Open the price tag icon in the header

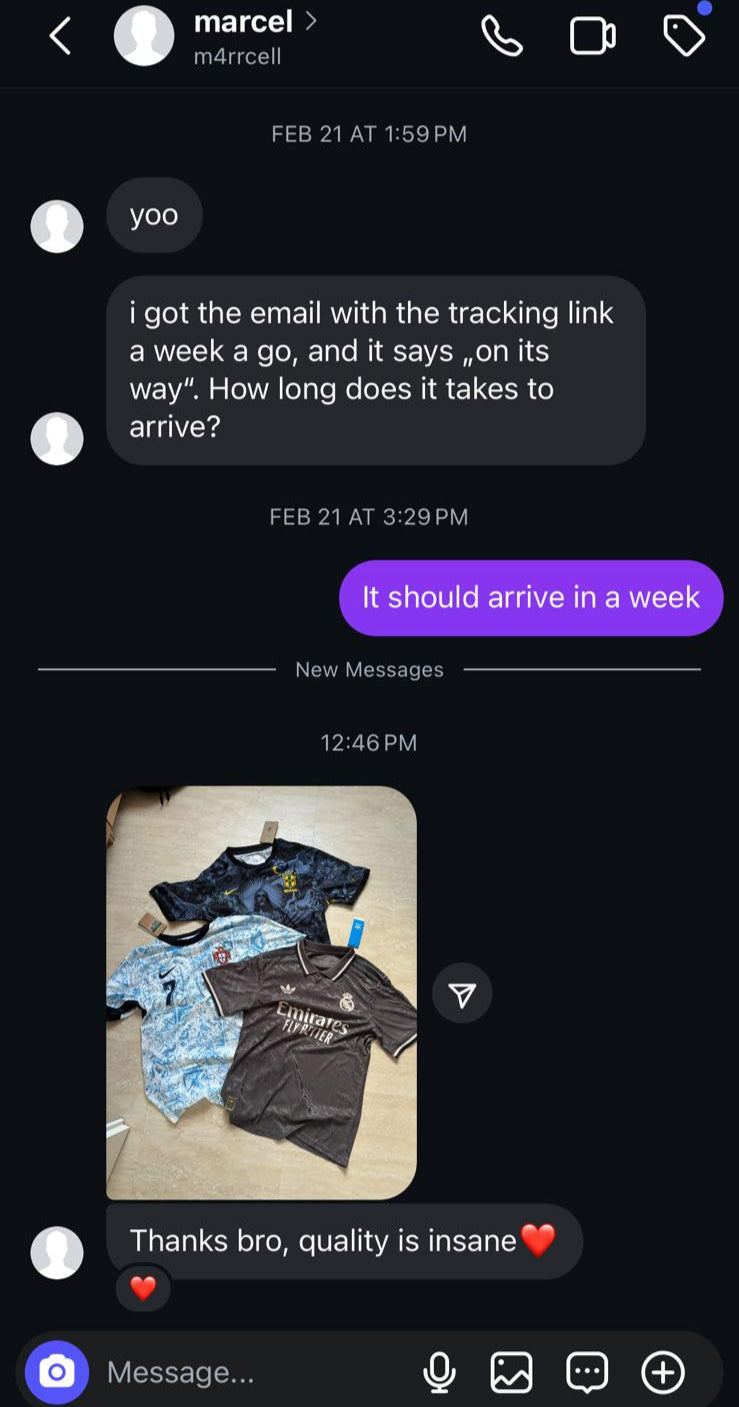684,36
